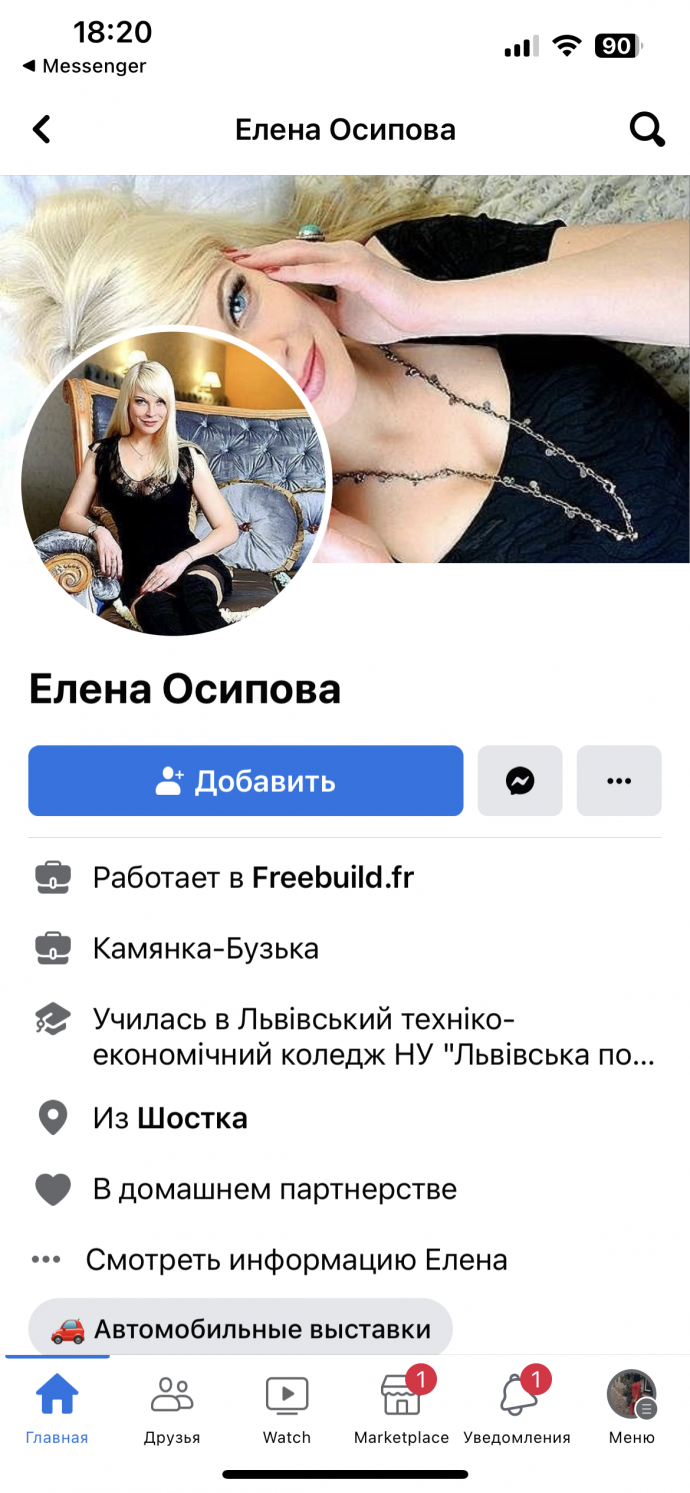Open the Уведомления tab

517,1410
